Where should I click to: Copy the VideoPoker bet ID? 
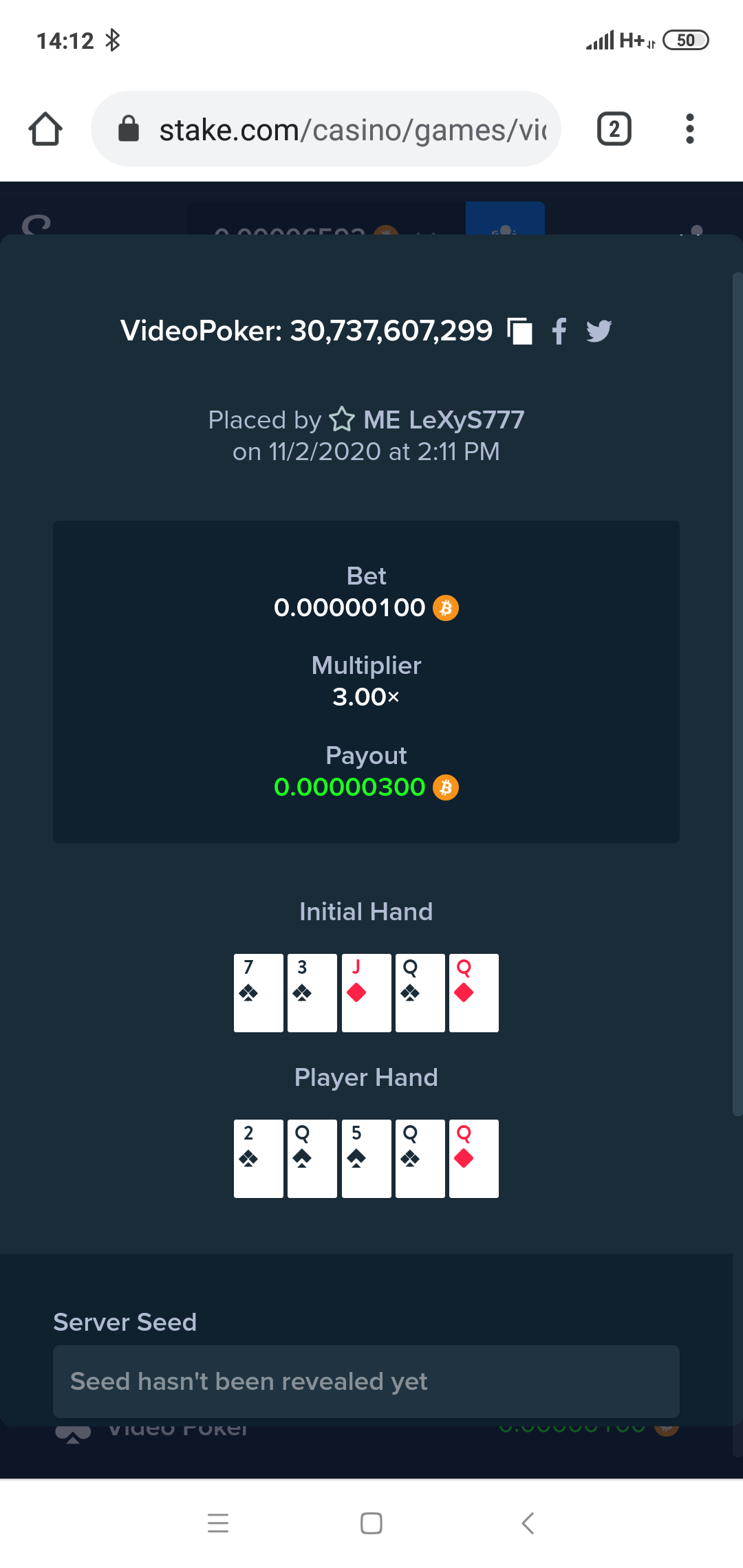(520, 331)
